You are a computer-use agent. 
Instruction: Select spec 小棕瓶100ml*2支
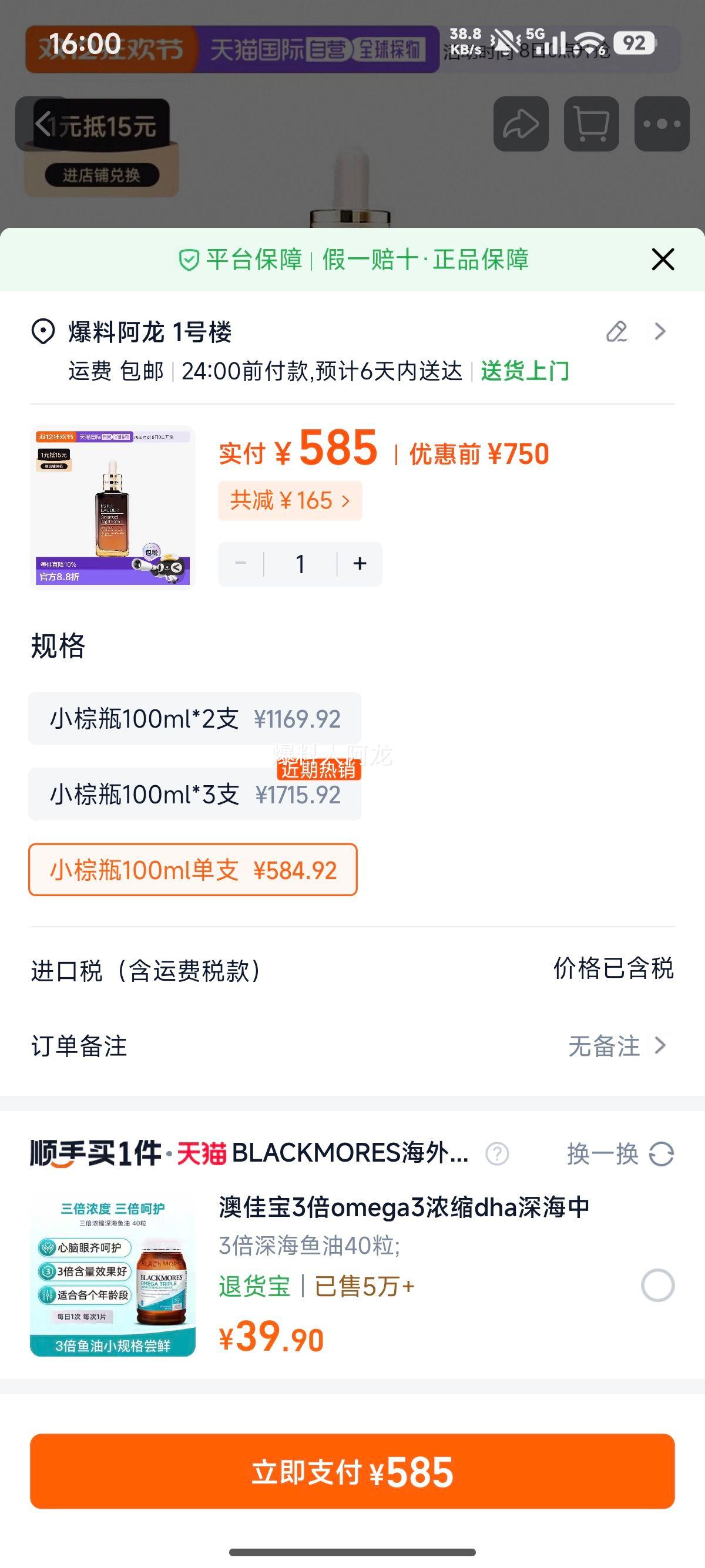click(194, 719)
